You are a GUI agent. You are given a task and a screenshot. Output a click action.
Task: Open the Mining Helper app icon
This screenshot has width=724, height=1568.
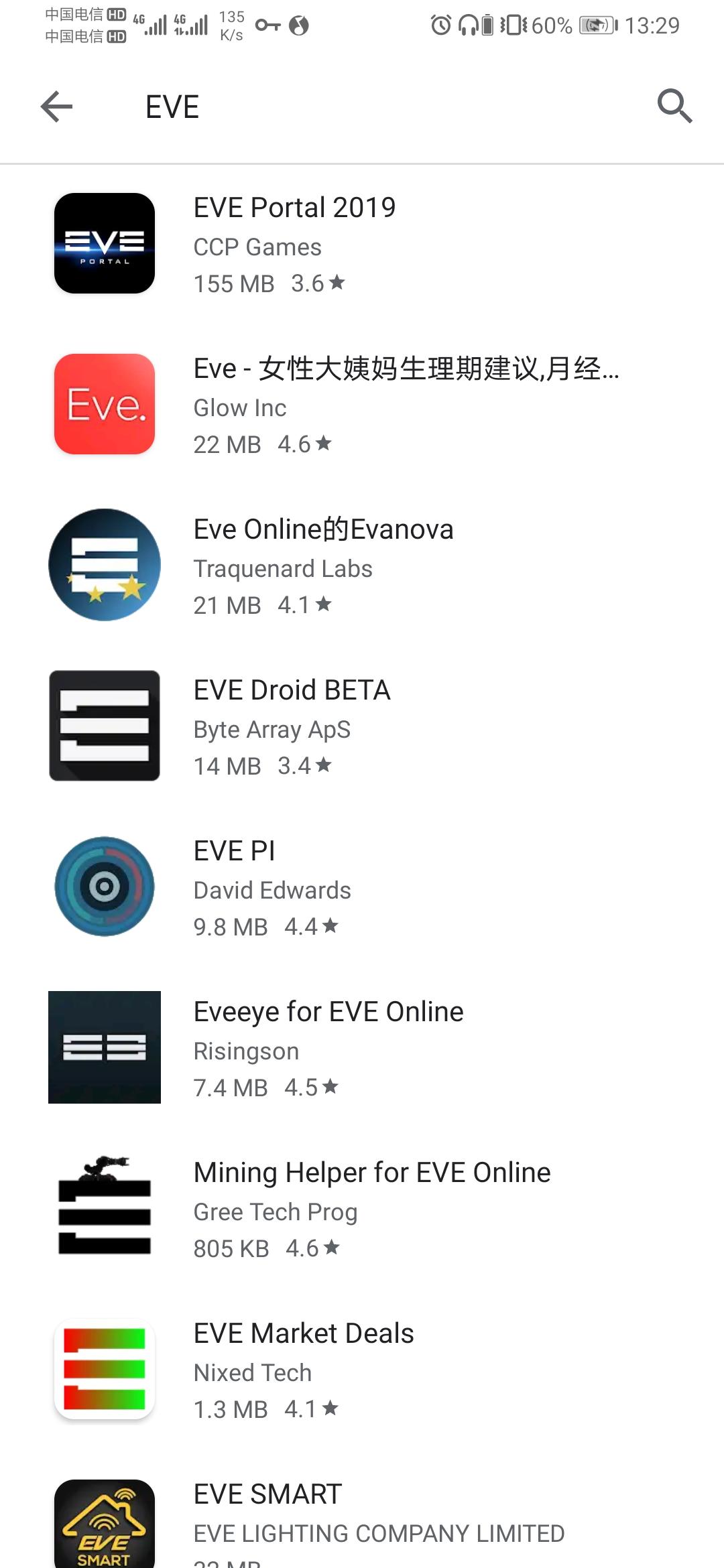point(104,1207)
